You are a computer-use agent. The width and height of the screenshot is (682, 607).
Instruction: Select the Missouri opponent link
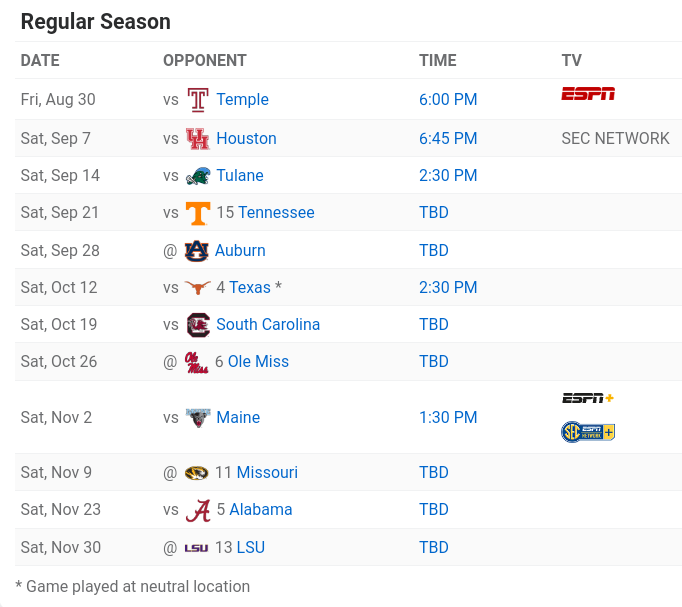tap(267, 472)
